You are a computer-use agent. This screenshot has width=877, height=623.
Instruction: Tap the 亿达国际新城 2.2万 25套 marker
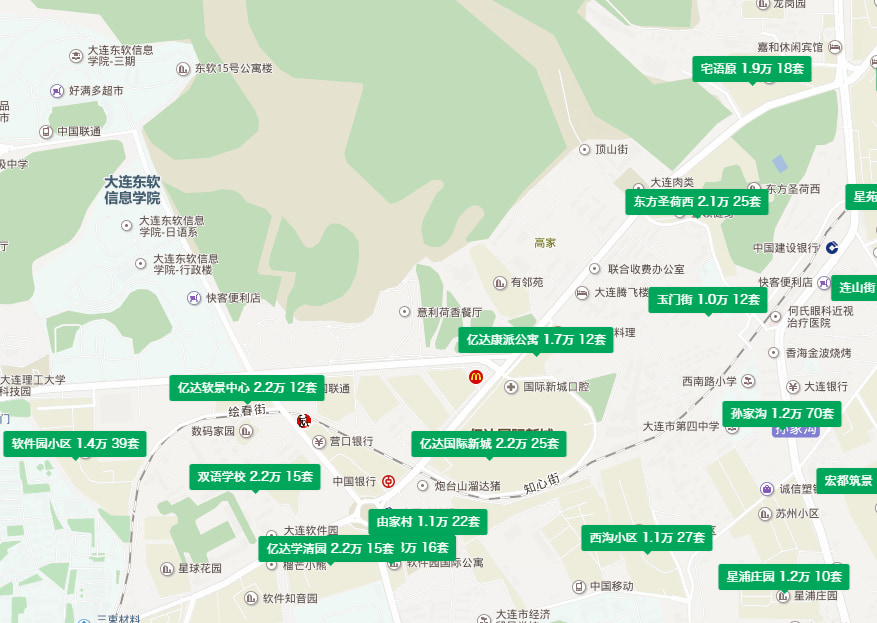point(489,444)
